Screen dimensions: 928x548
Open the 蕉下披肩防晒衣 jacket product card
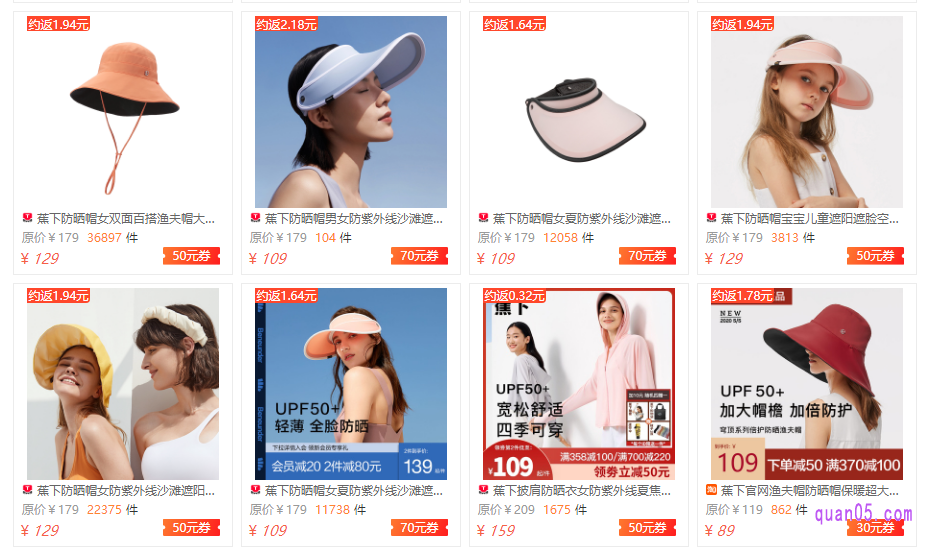click(x=578, y=384)
